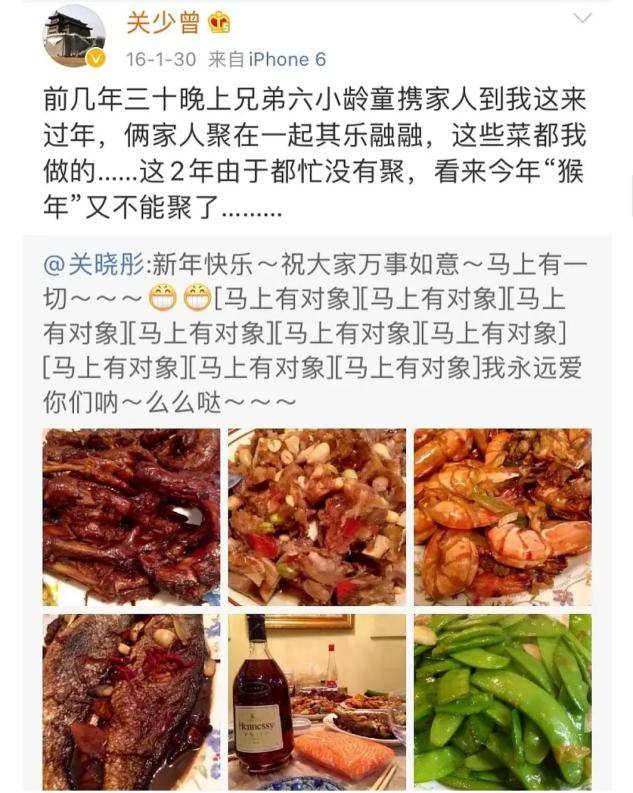Expand the post options chevron
Viewport: 633px width, 793px height.
581,18
